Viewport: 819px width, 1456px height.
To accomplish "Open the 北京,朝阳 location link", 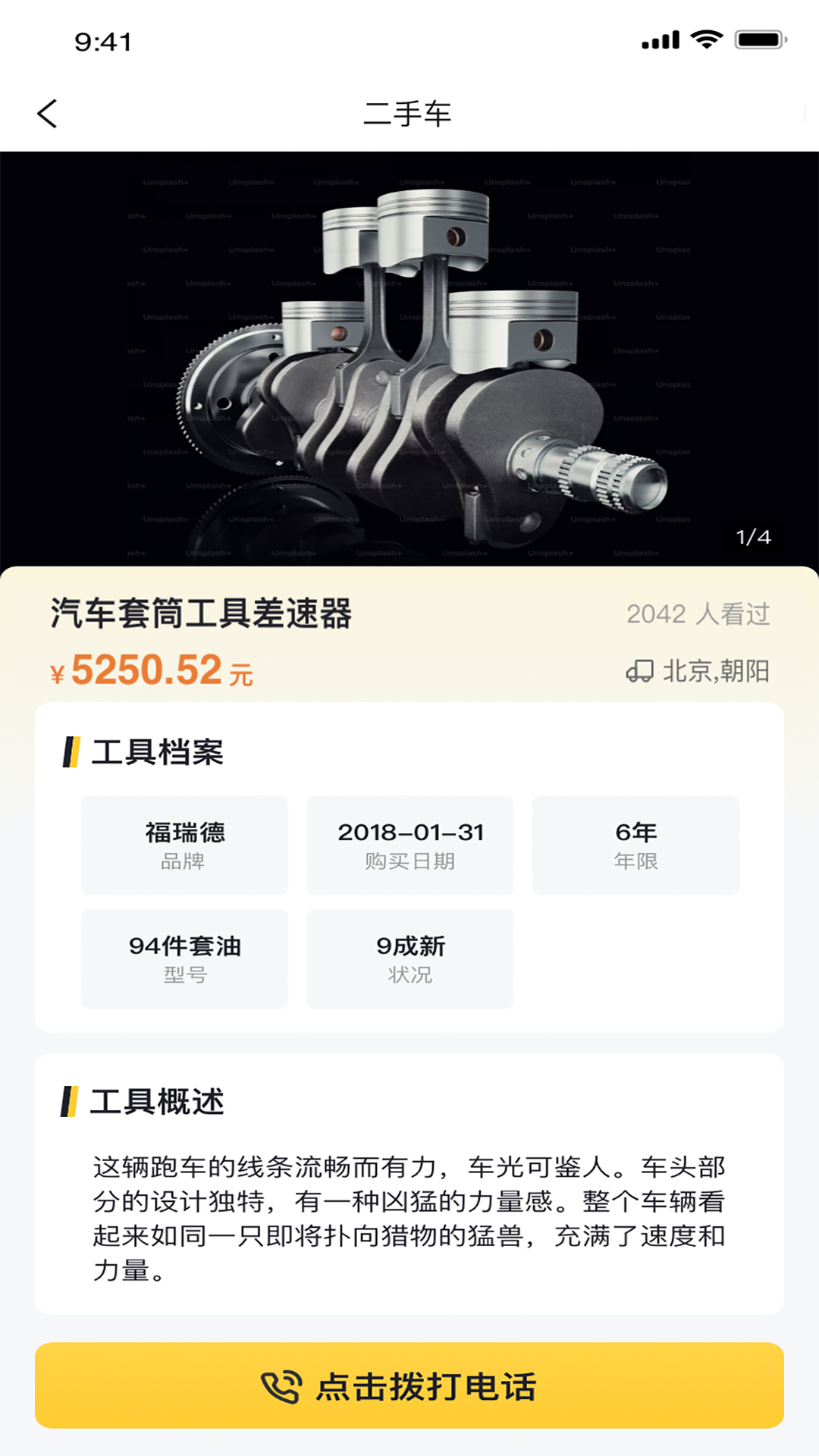I will 717,670.
